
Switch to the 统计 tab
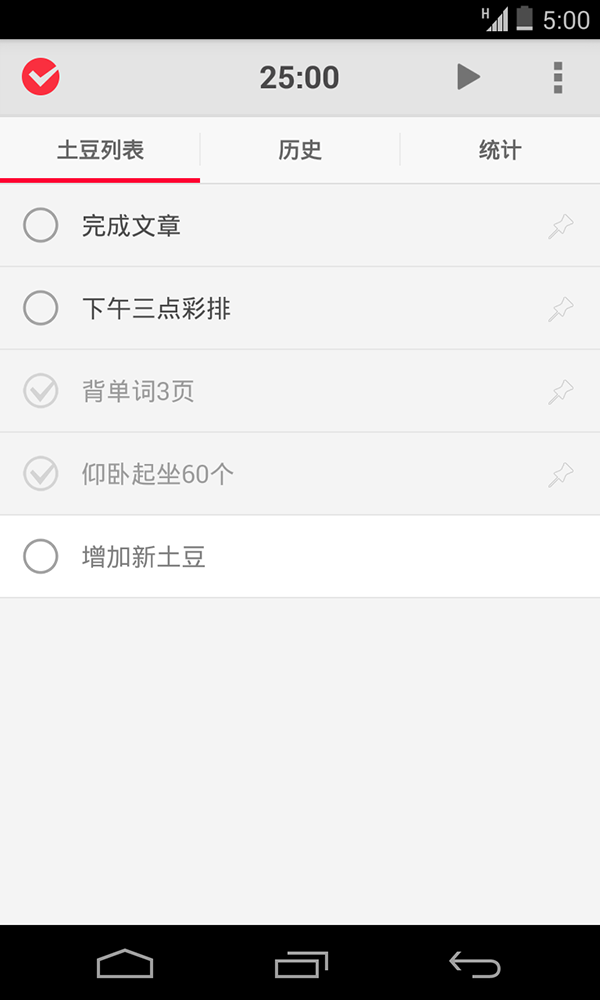pyautogui.click(x=500, y=150)
